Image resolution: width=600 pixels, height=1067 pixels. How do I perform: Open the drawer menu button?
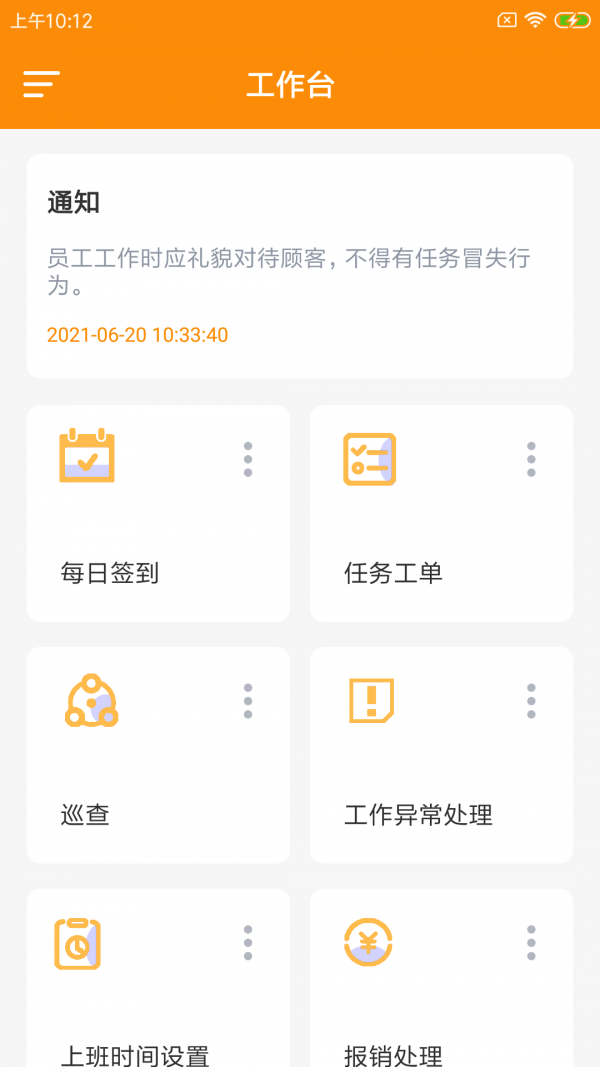click(41, 84)
